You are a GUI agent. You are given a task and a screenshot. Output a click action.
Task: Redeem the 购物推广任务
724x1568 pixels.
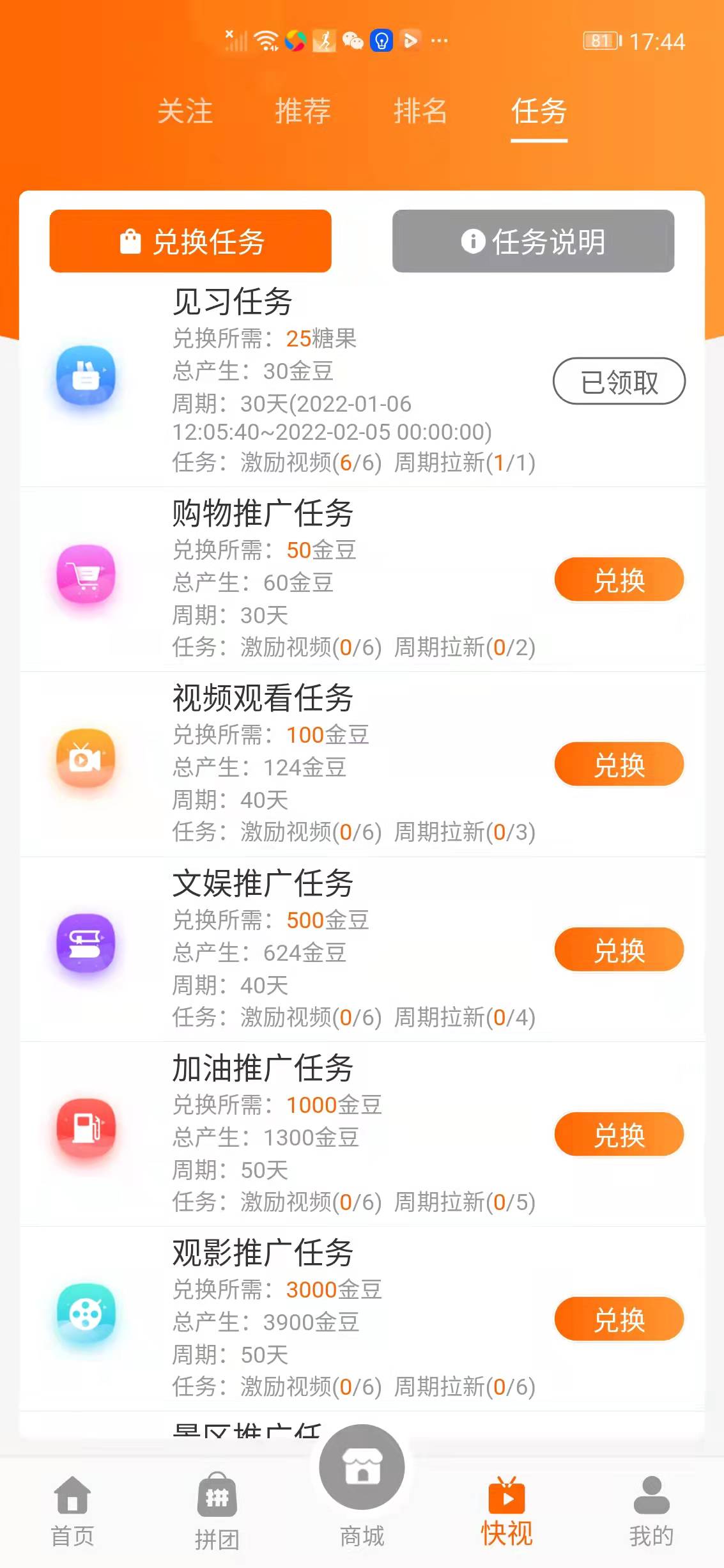click(x=619, y=580)
